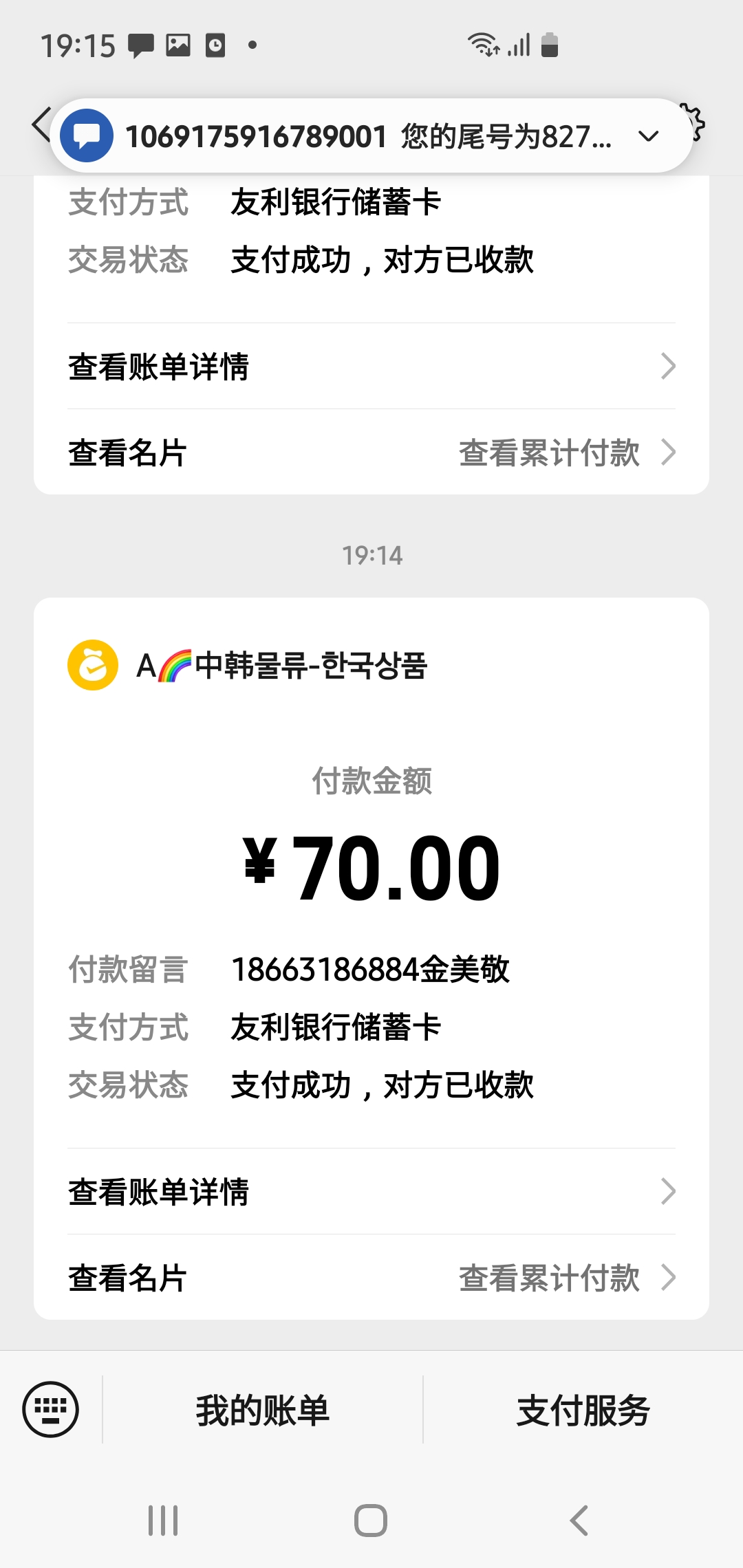Switch to keyboard input mode

click(x=51, y=1409)
